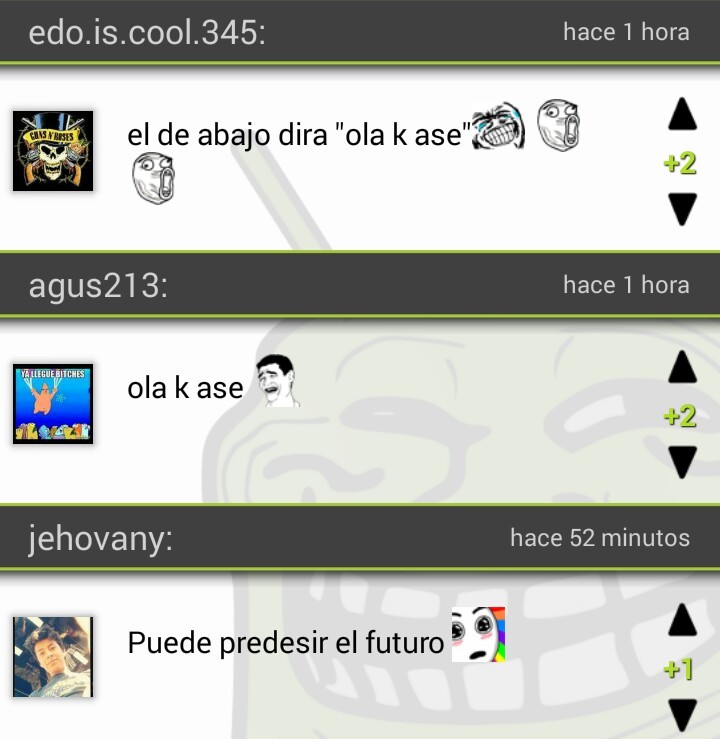The width and height of the screenshot is (720, 739).
Task: Upvote the comment by edo.is.cool.345
Action: pyautogui.click(x=682, y=115)
